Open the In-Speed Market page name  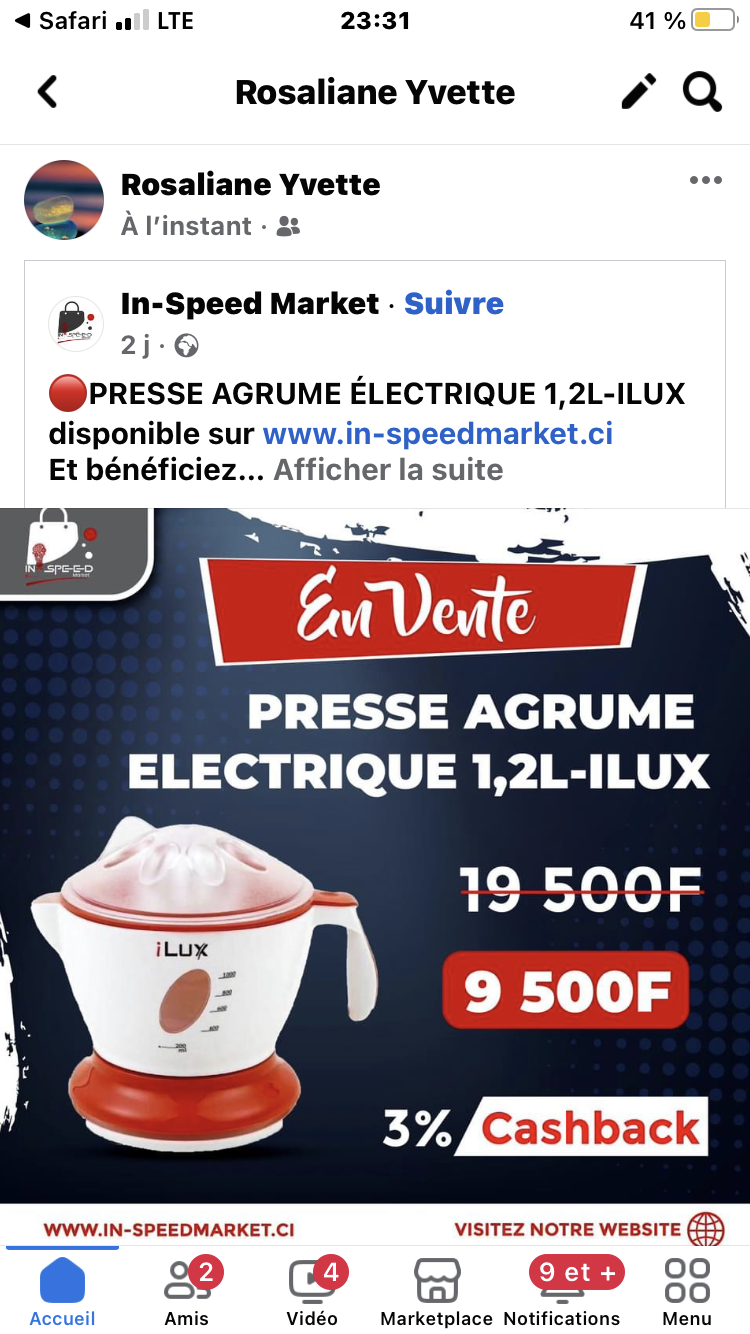click(250, 303)
